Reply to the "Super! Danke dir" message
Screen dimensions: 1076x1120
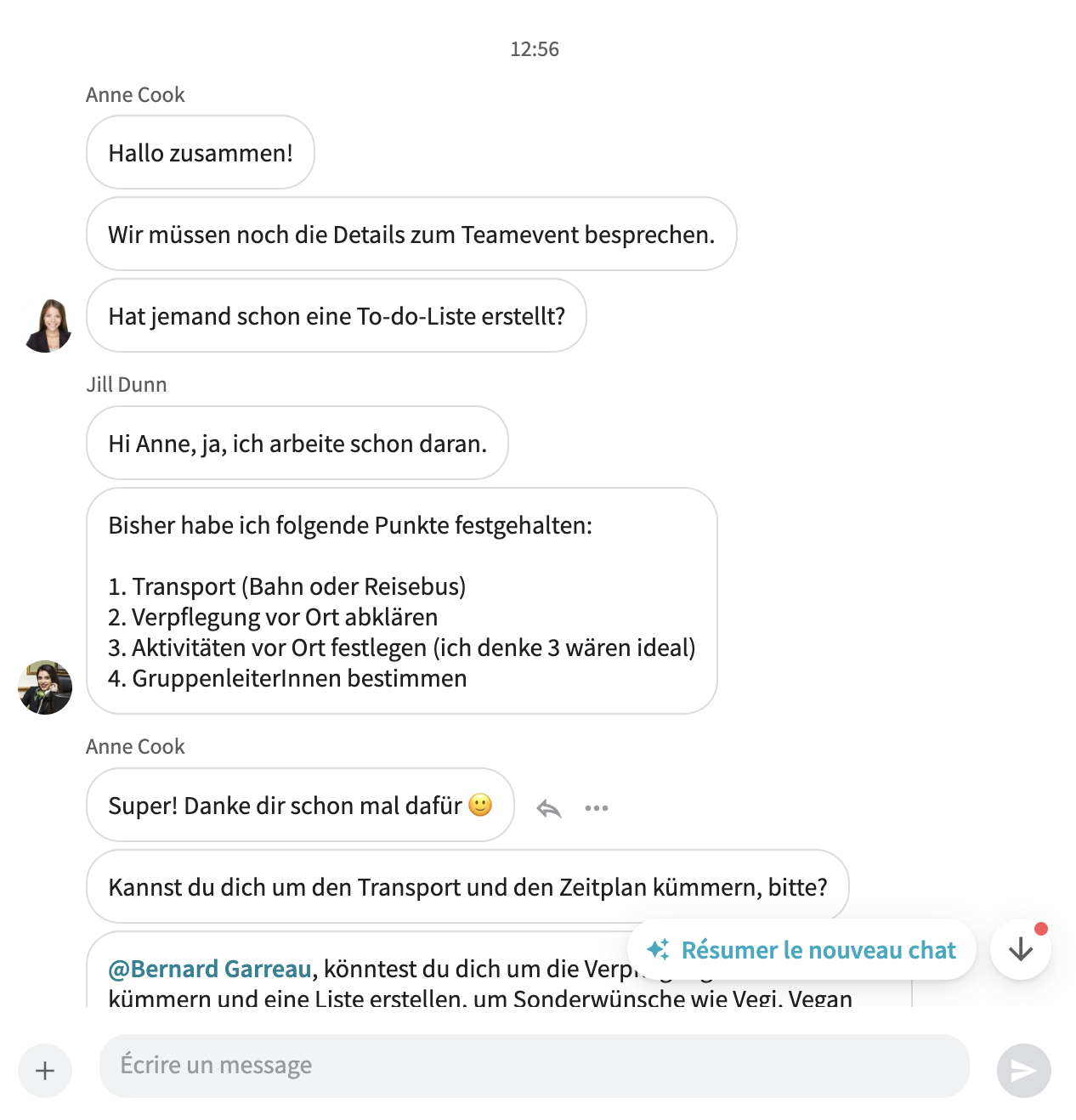(549, 808)
